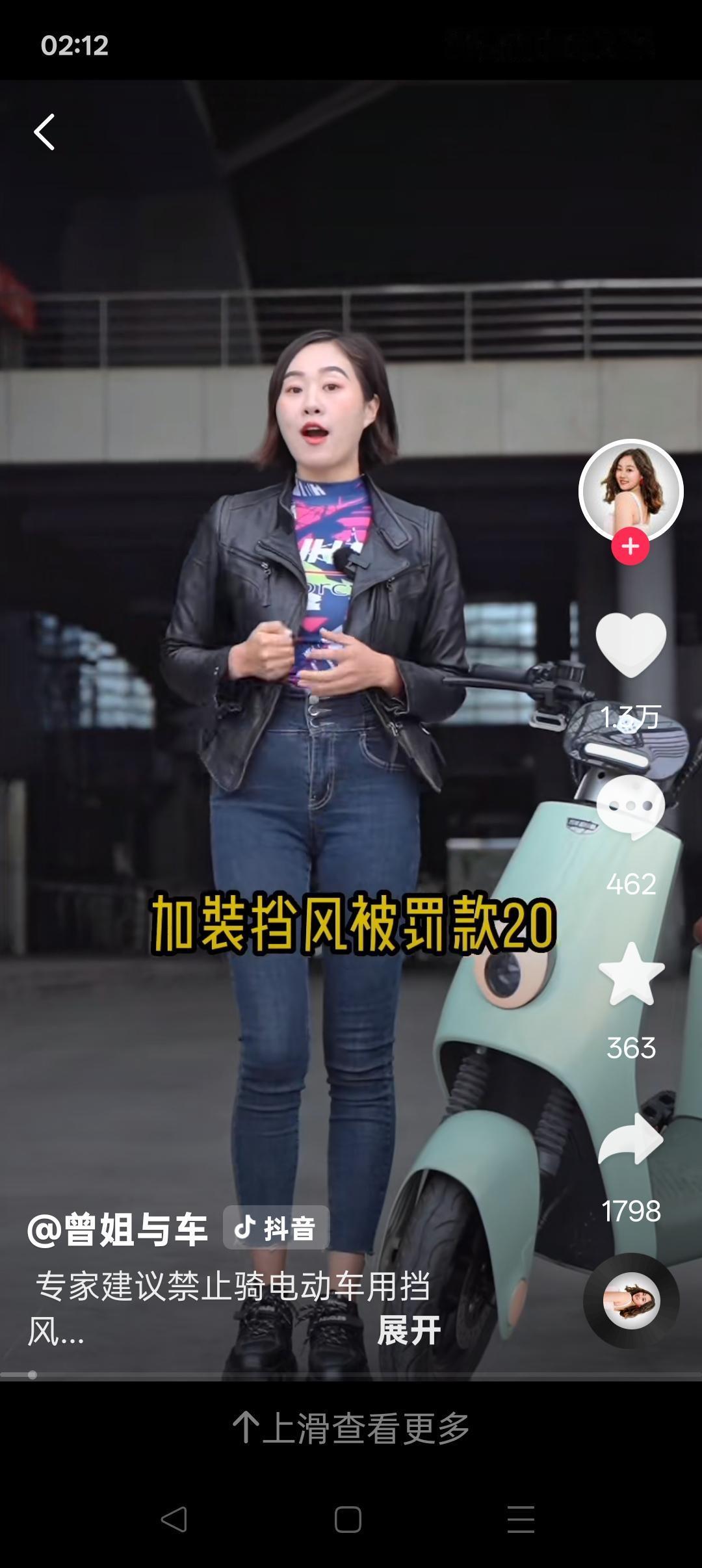Go back with the top-left back arrow
The width and height of the screenshot is (702, 1568).
44,133
